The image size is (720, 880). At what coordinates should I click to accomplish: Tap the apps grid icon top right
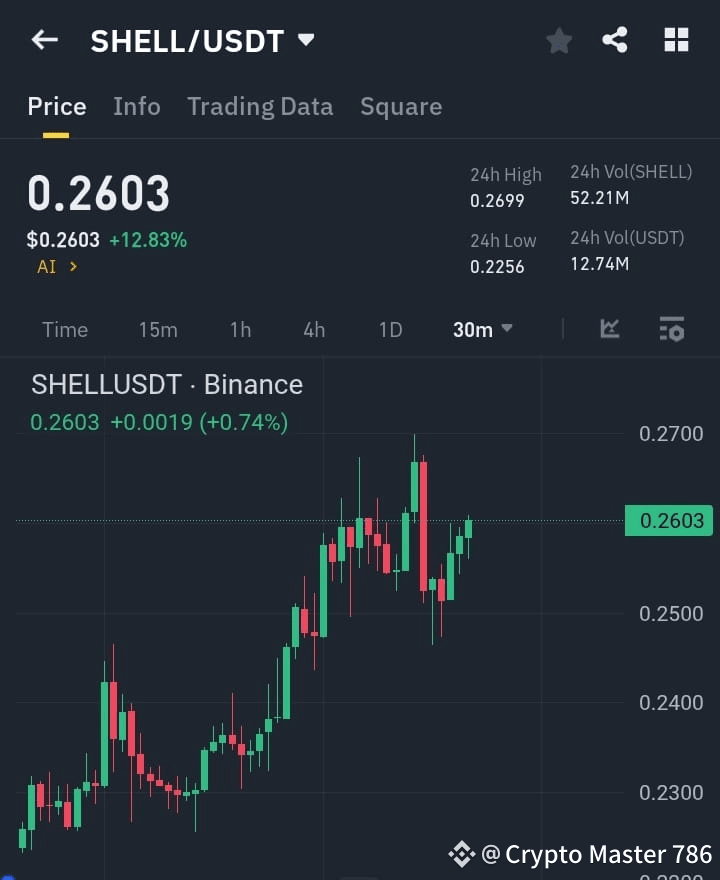[x=676, y=40]
